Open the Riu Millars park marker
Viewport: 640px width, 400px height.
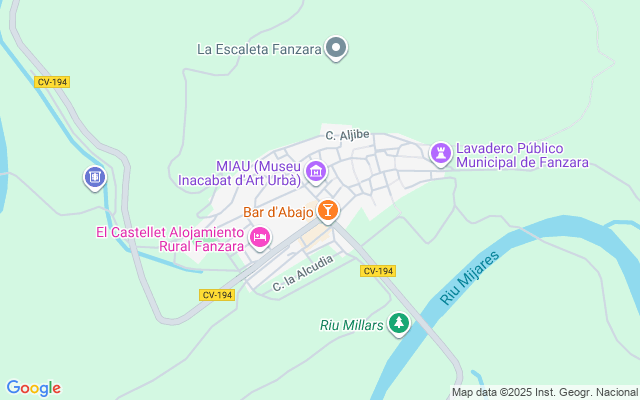click(399, 323)
